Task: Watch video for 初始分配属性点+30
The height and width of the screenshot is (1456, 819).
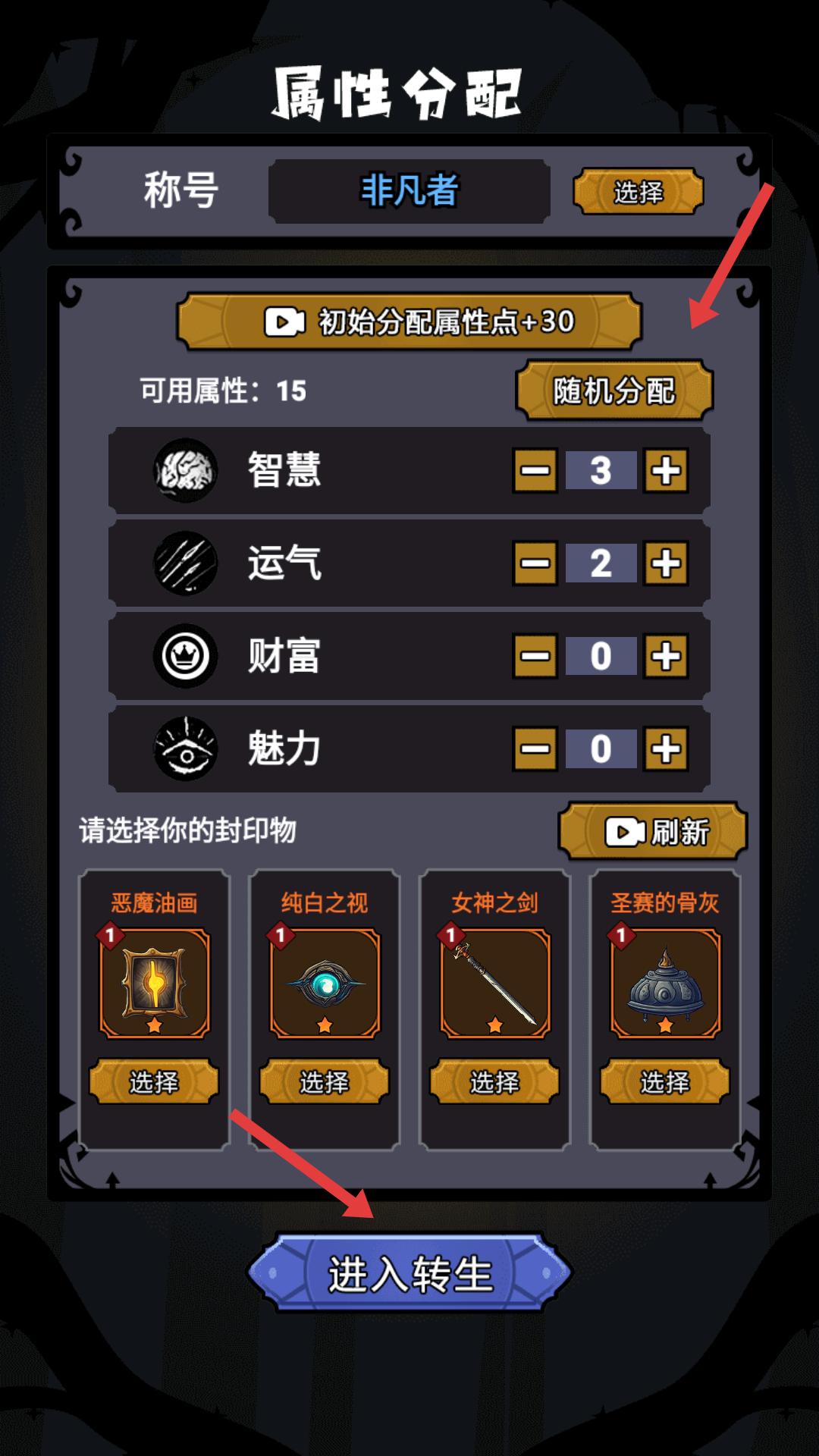Action: [x=409, y=322]
